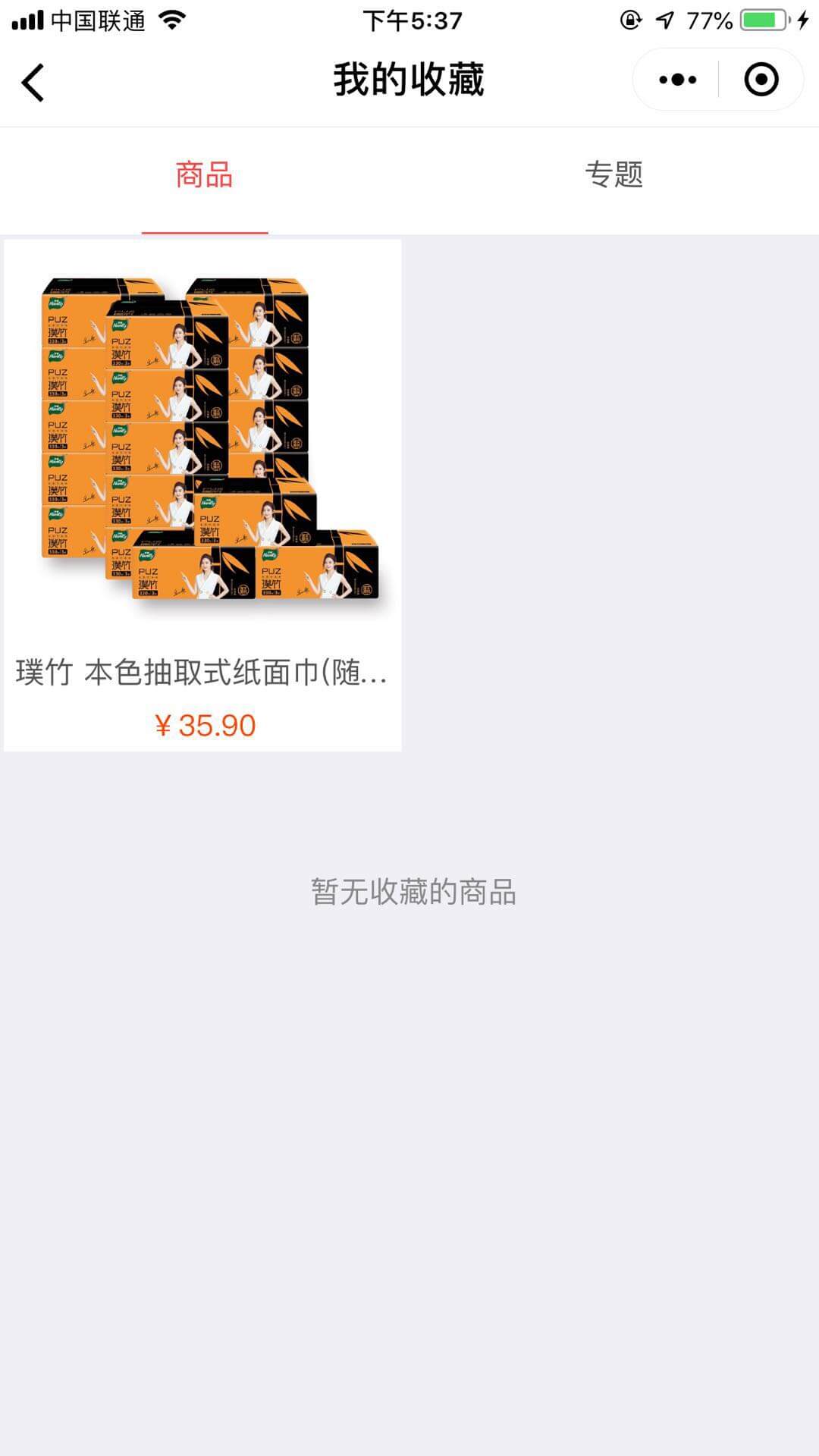Viewport: 819px width, 1456px height.
Task: Open the 璞竹 本色抽取式纸面巾 product card
Action: [x=202, y=494]
